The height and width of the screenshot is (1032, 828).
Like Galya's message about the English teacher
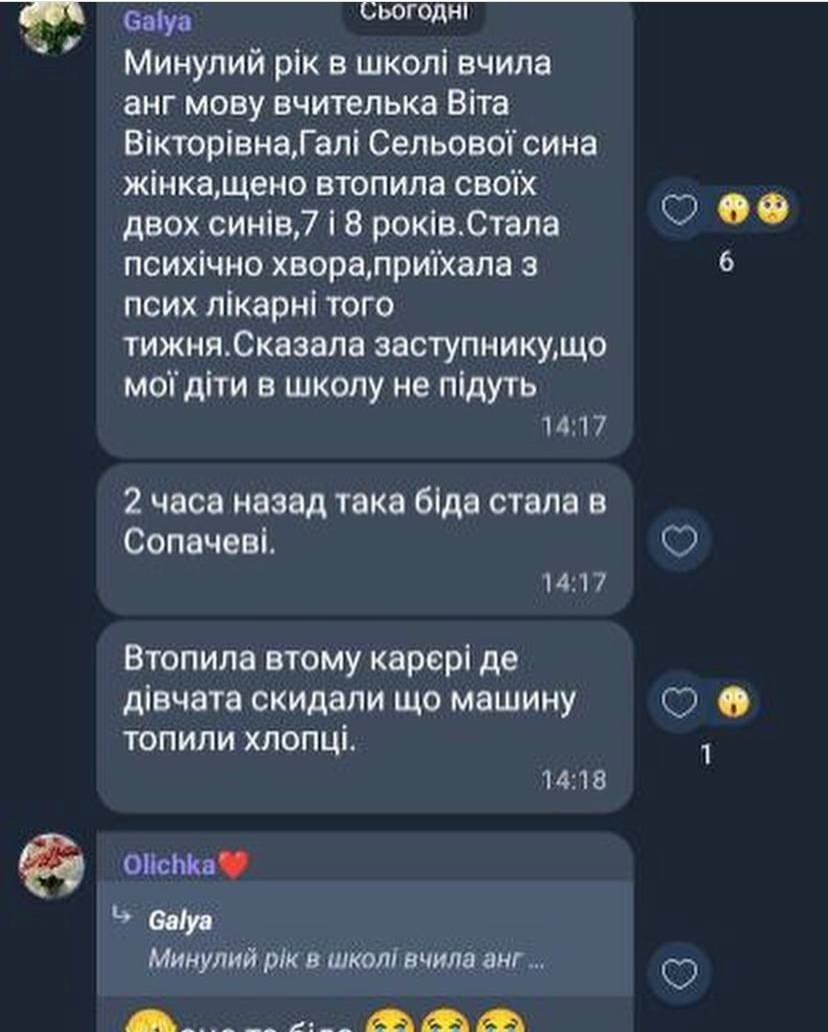(679, 210)
